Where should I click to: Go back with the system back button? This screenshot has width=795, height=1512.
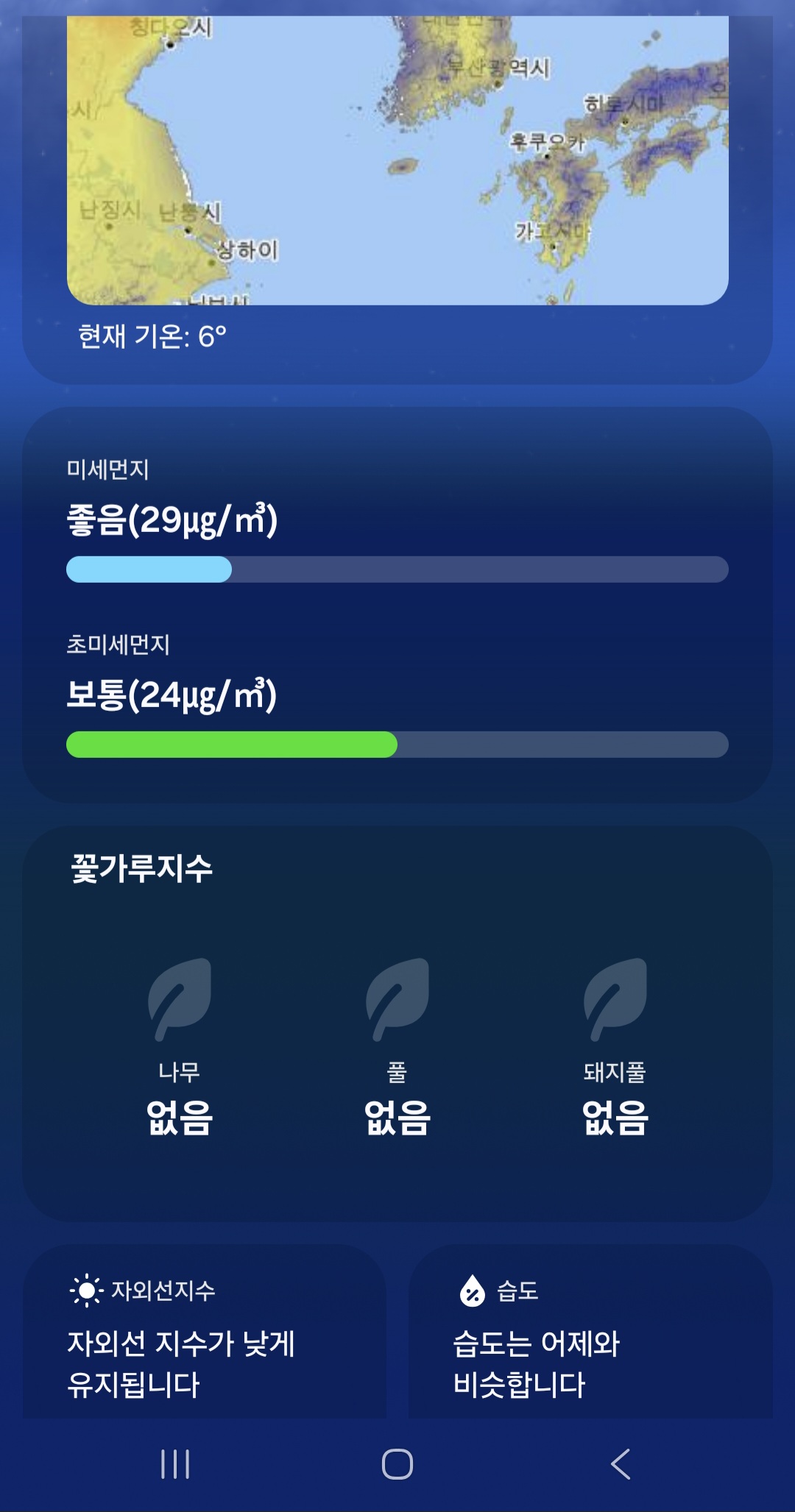point(621,1464)
